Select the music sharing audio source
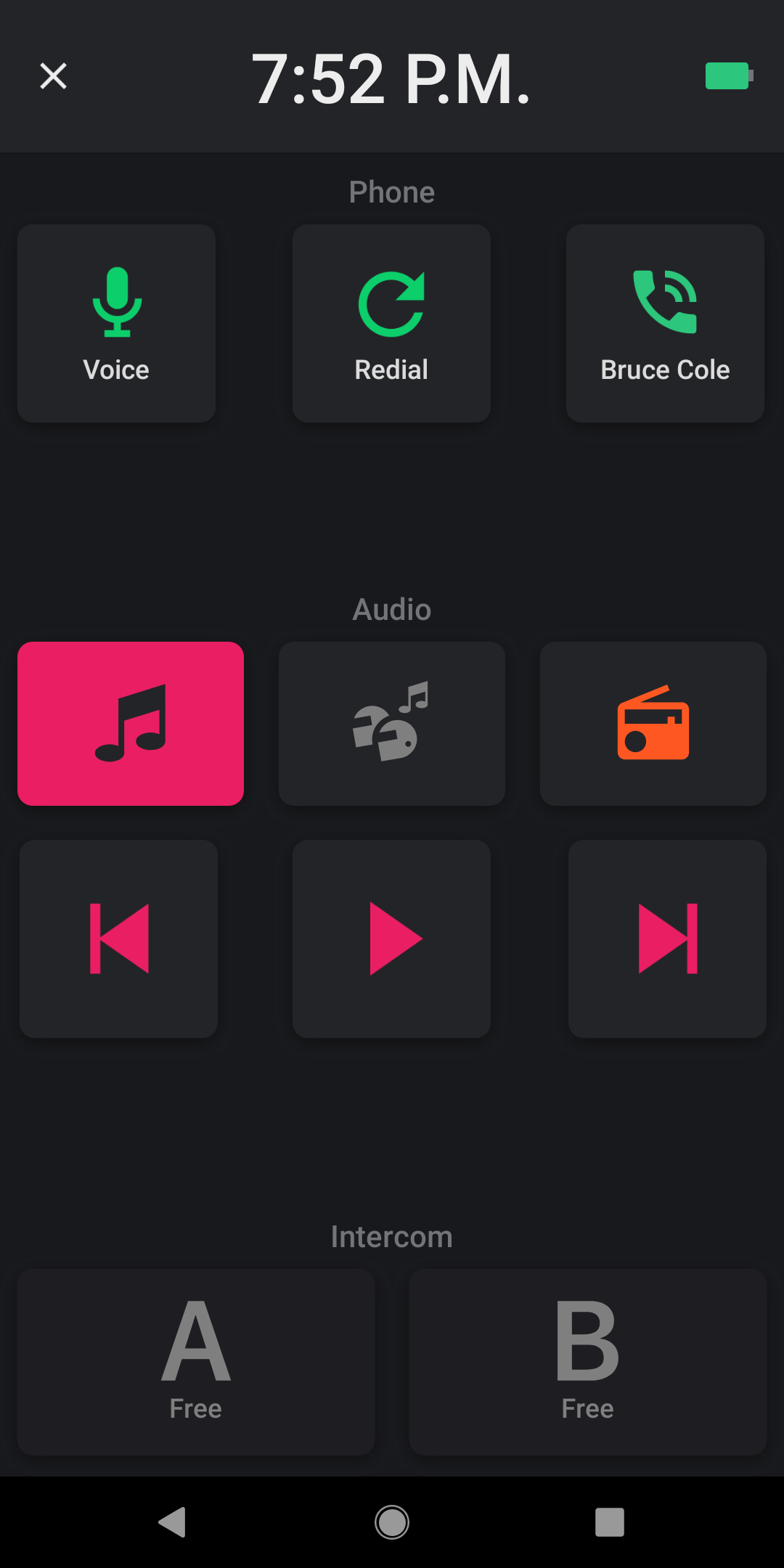Image resolution: width=784 pixels, height=1568 pixels. [x=392, y=724]
